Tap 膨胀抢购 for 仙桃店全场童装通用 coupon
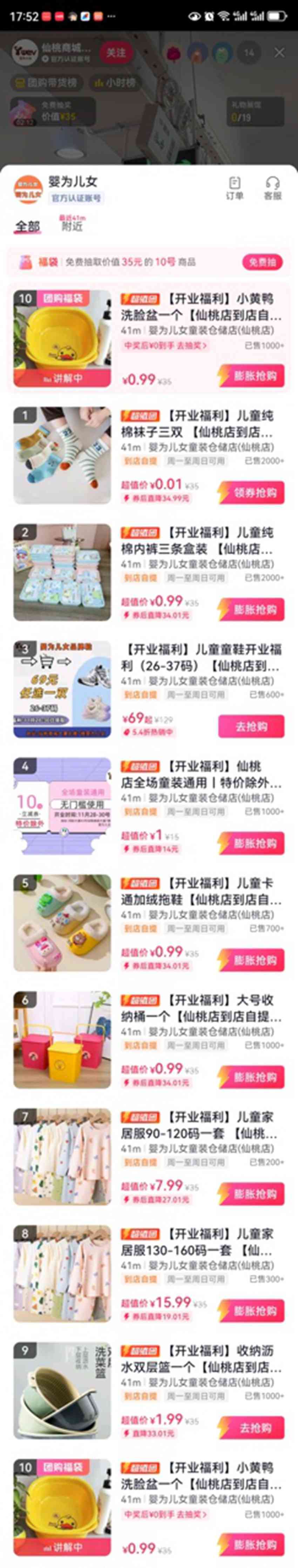The height and width of the screenshot is (1568, 298). click(x=251, y=843)
